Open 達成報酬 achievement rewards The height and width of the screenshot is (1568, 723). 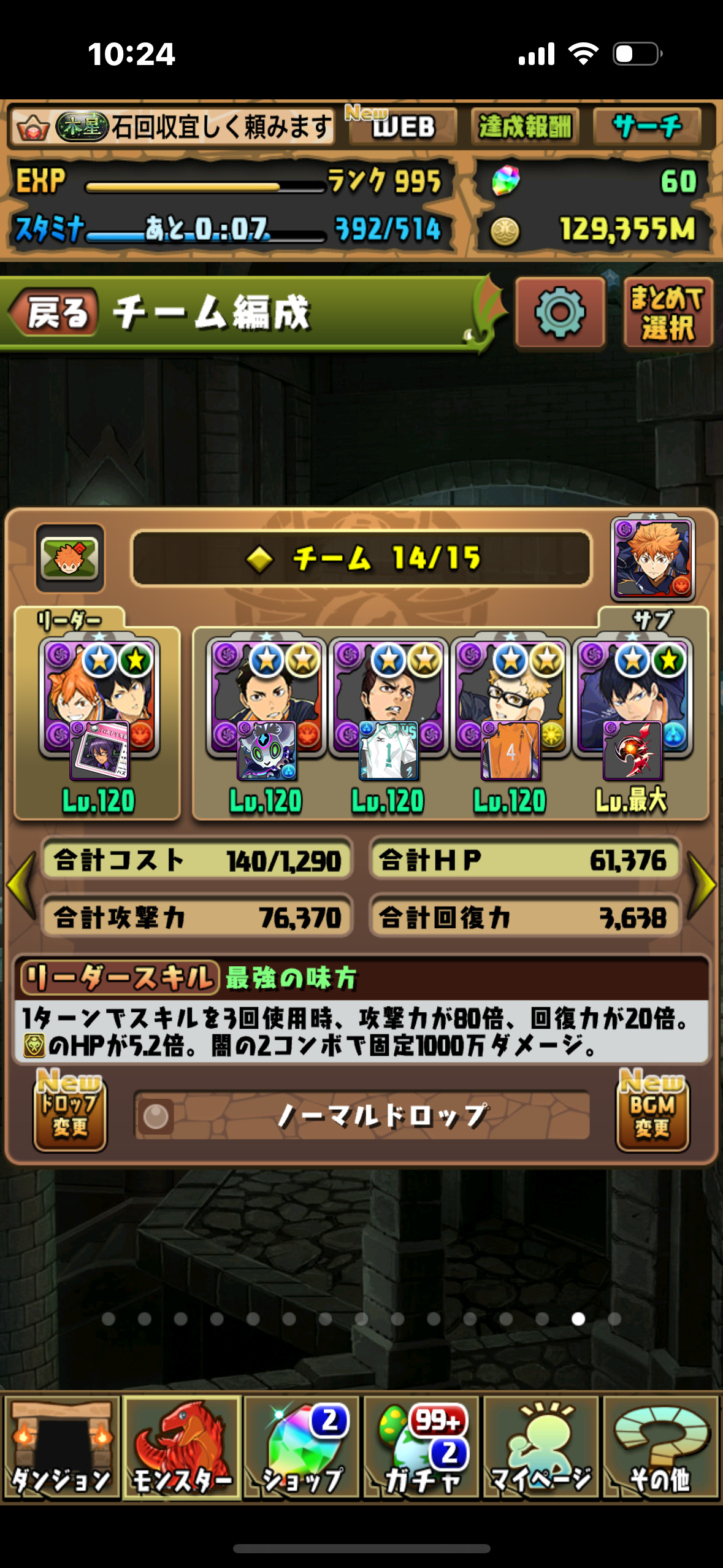coord(524,127)
